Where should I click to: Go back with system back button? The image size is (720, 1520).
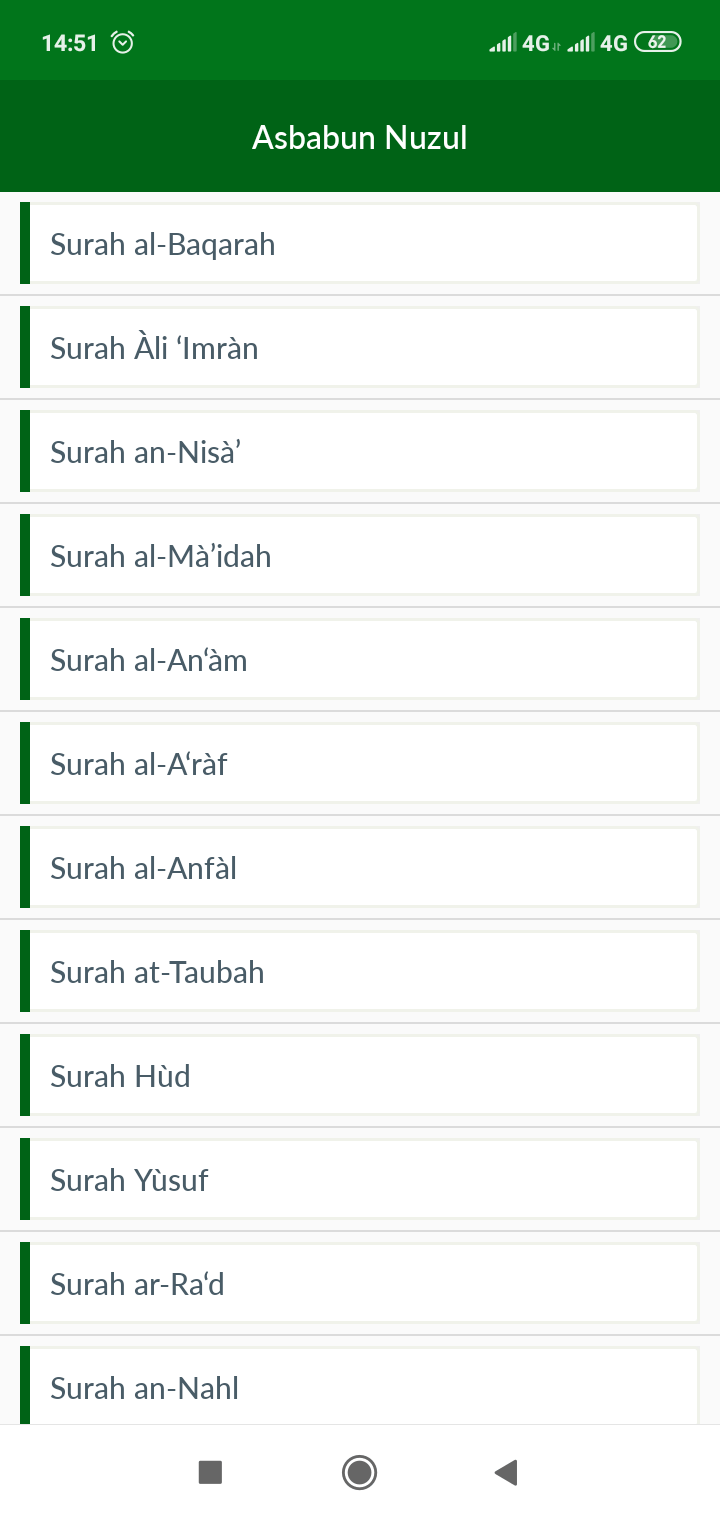[x=506, y=1472]
